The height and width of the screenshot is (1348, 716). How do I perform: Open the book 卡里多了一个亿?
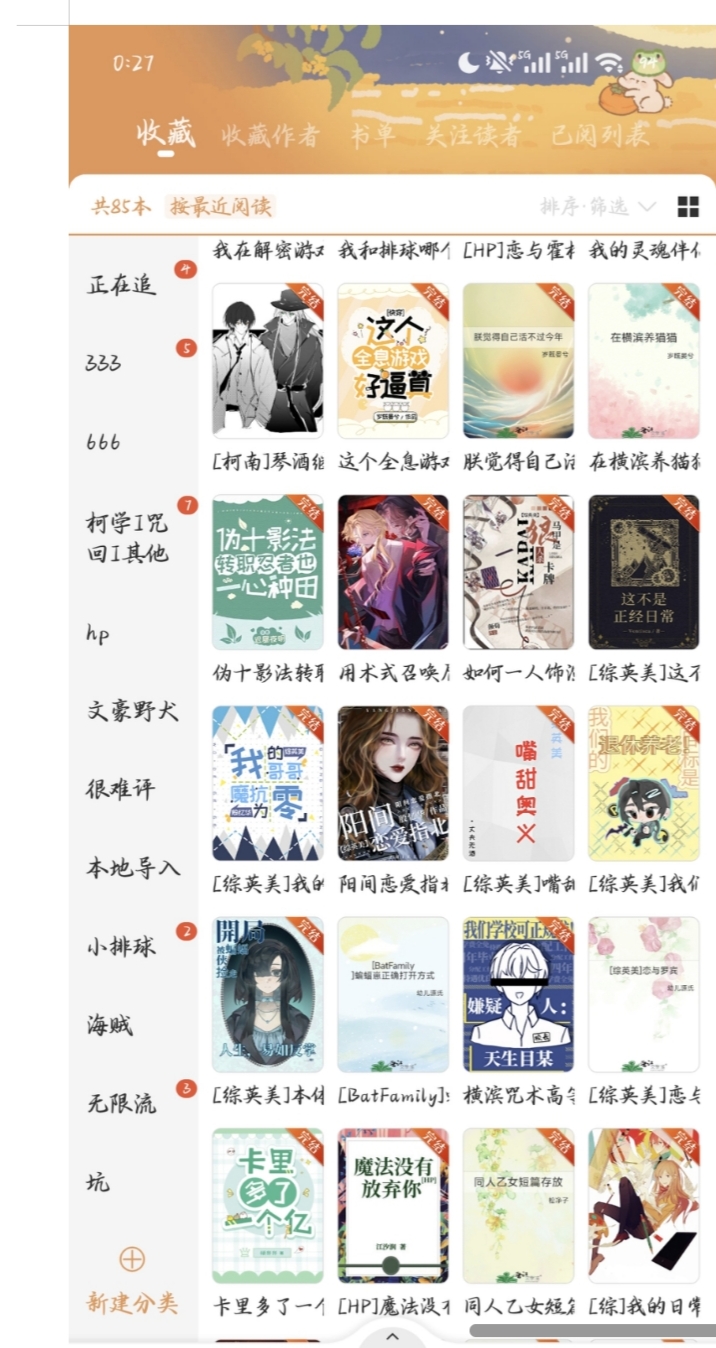pyautogui.click(x=268, y=1205)
